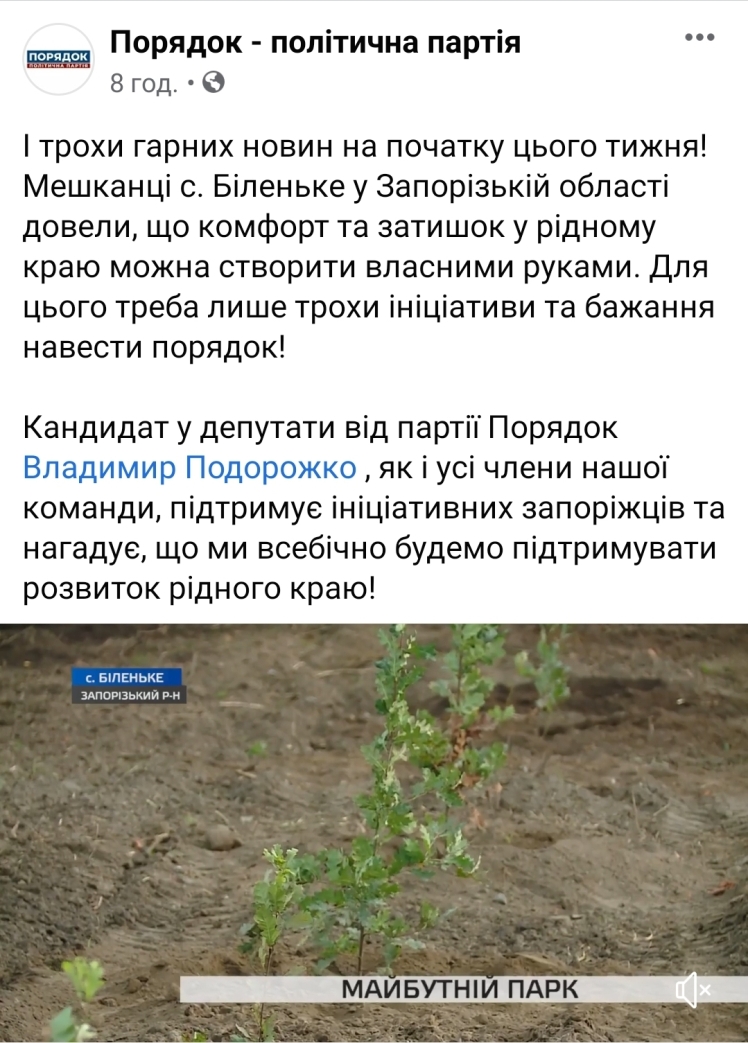Open Владимир Подорожко's tagged profile
748x1043 pixels.
coord(189,467)
